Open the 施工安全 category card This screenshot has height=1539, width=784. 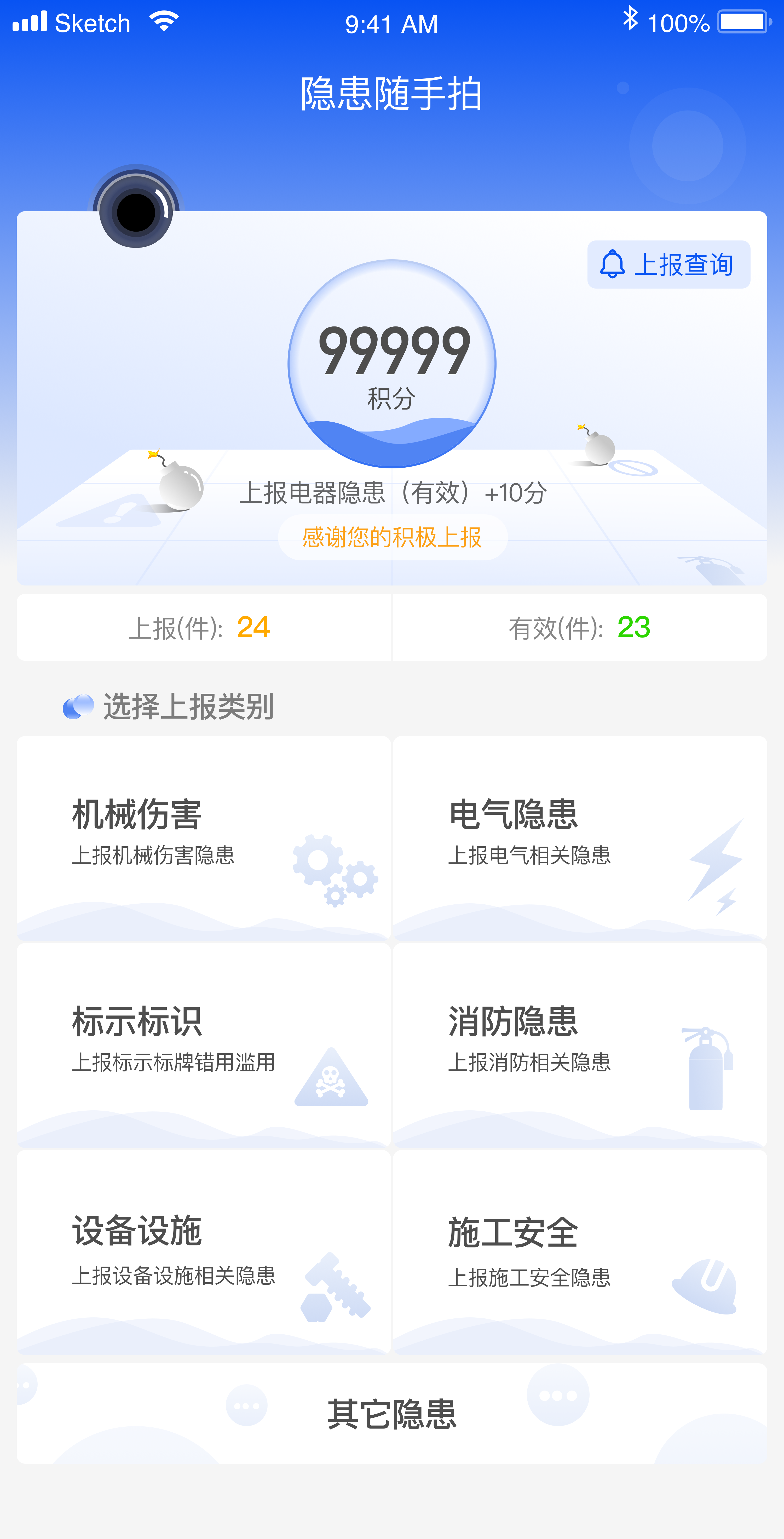click(x=580, y=1253)
